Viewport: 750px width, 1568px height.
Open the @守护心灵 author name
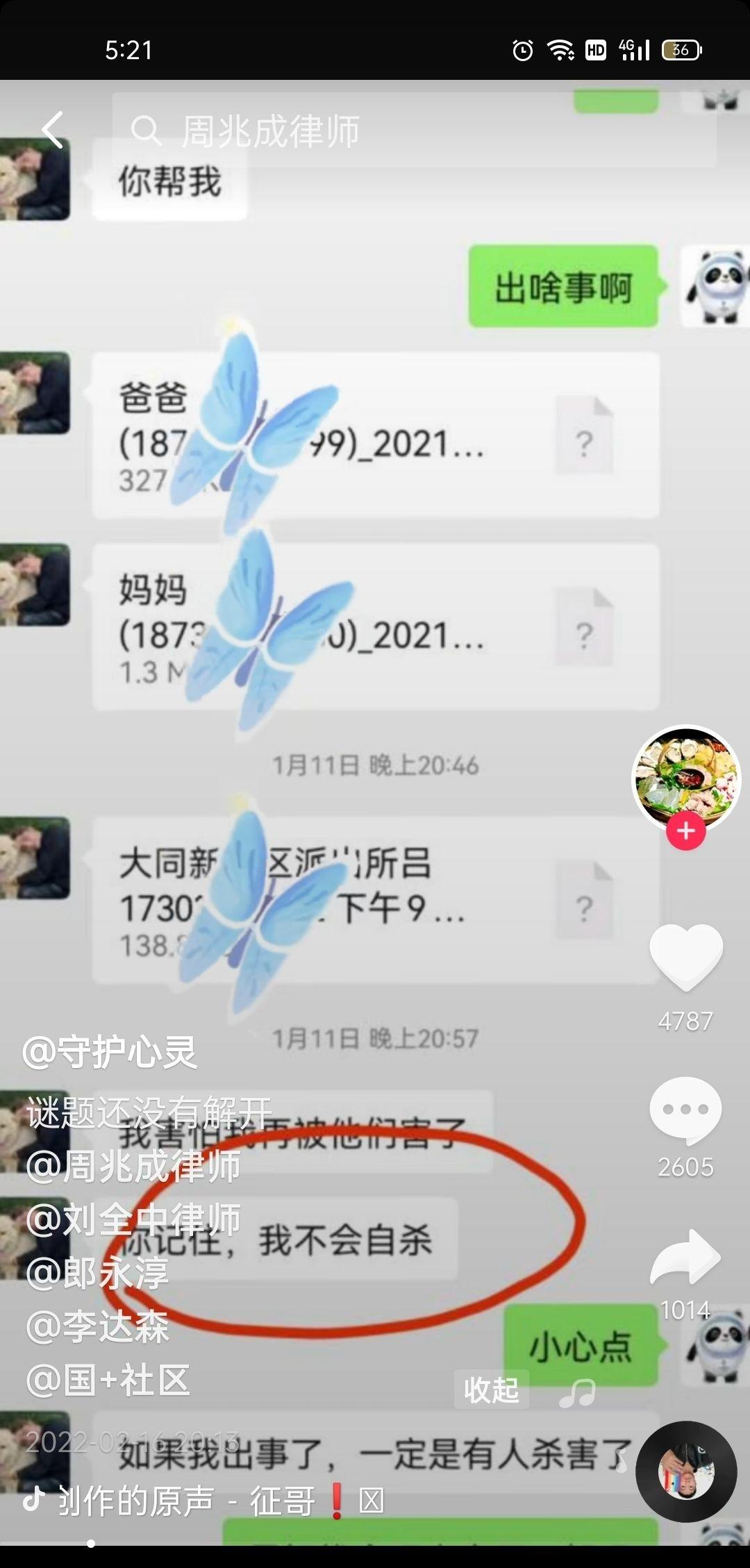pyautogui.click(x=110, y=1052)
